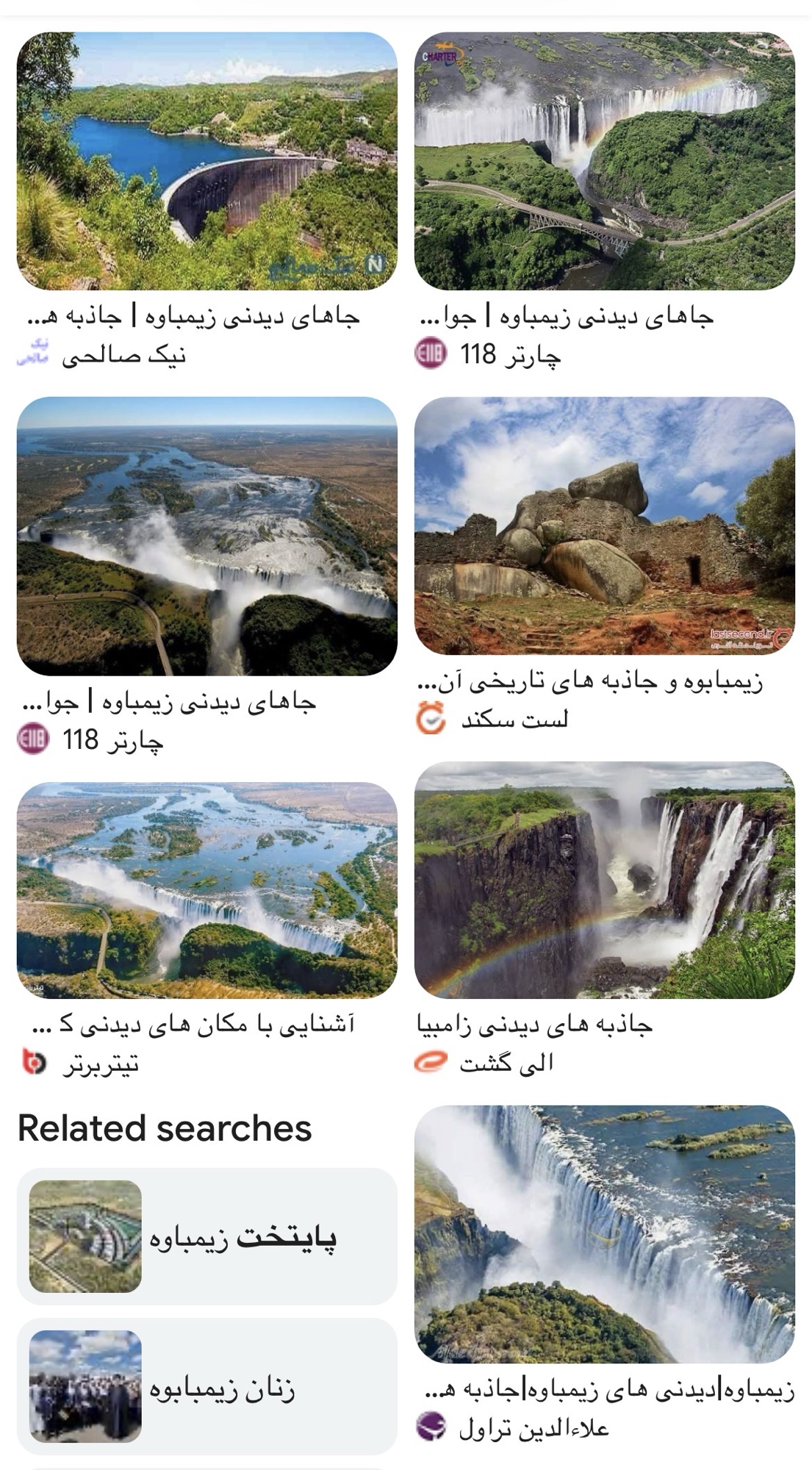Open the dam image from نیک صالحی

[x=206, y=161]
